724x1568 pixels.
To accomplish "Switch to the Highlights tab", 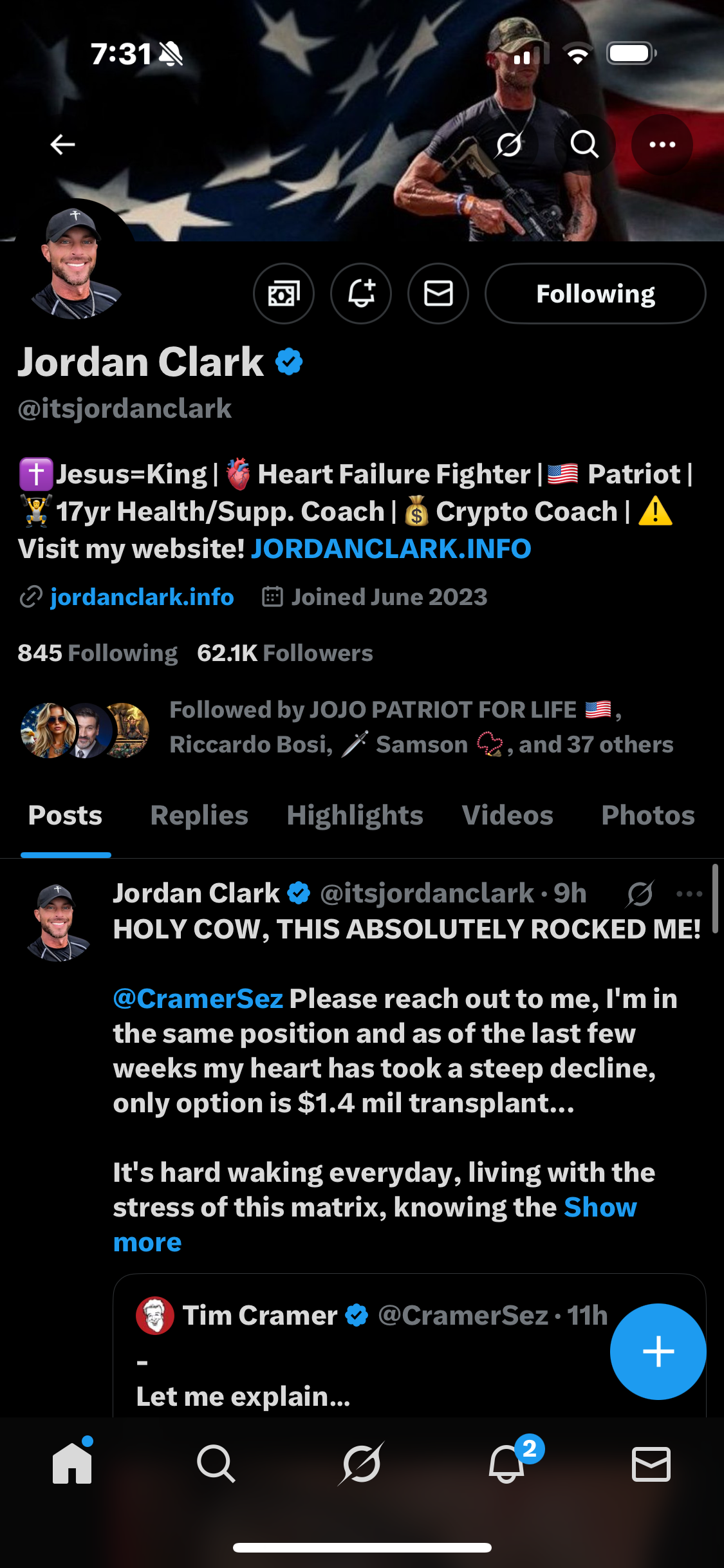I will click(x=355, y=815).
